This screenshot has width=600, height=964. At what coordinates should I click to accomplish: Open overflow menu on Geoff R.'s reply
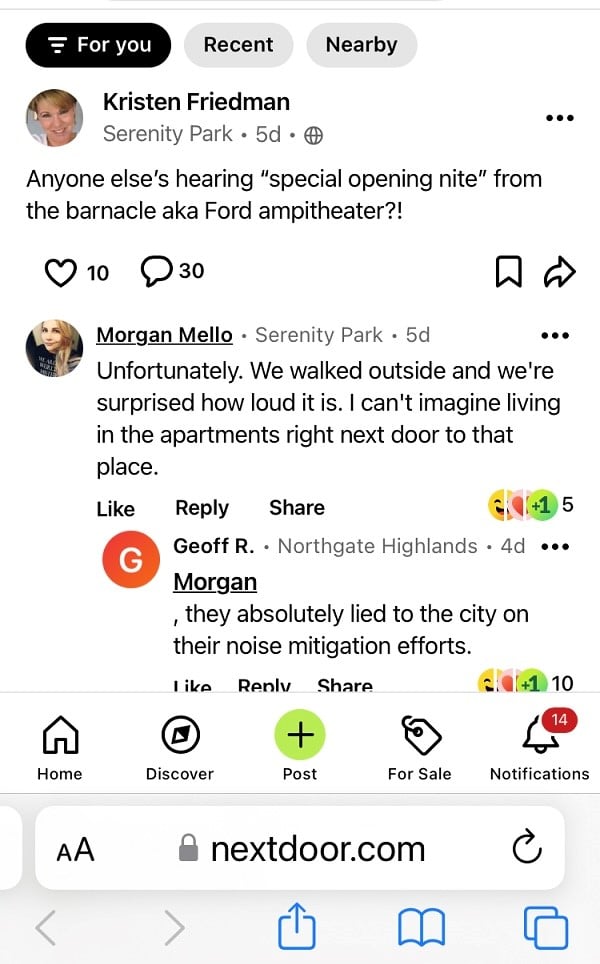coord(554,547)
